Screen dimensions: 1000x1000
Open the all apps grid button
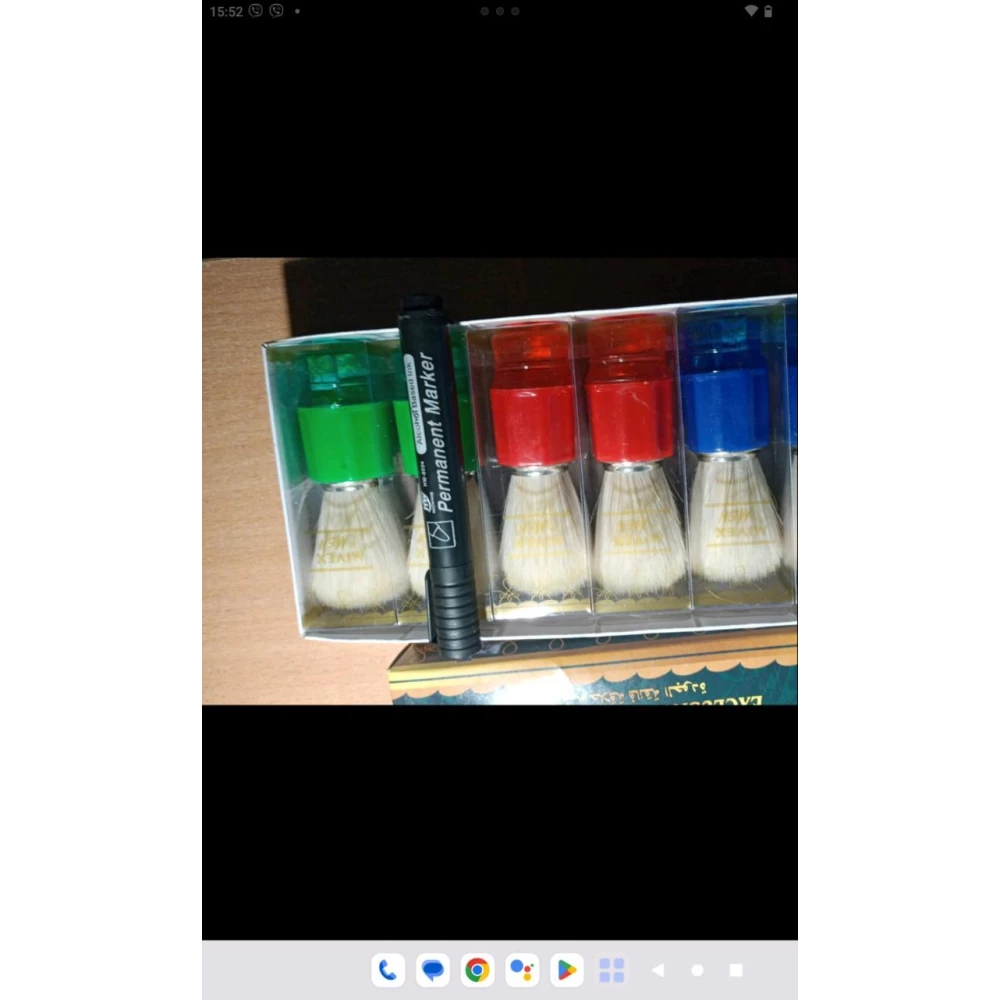(x=612, y=970)
